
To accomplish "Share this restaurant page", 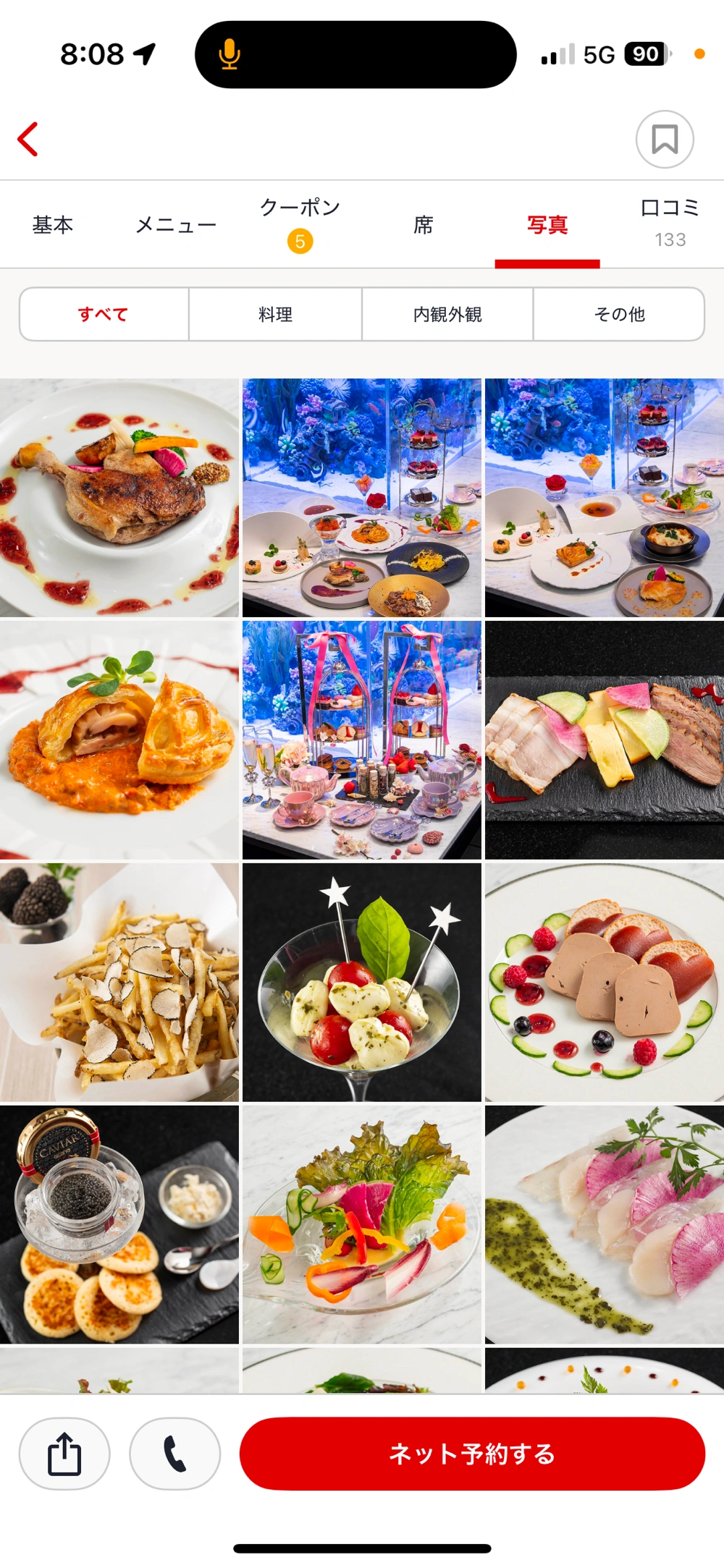I will click(64, 1453).
